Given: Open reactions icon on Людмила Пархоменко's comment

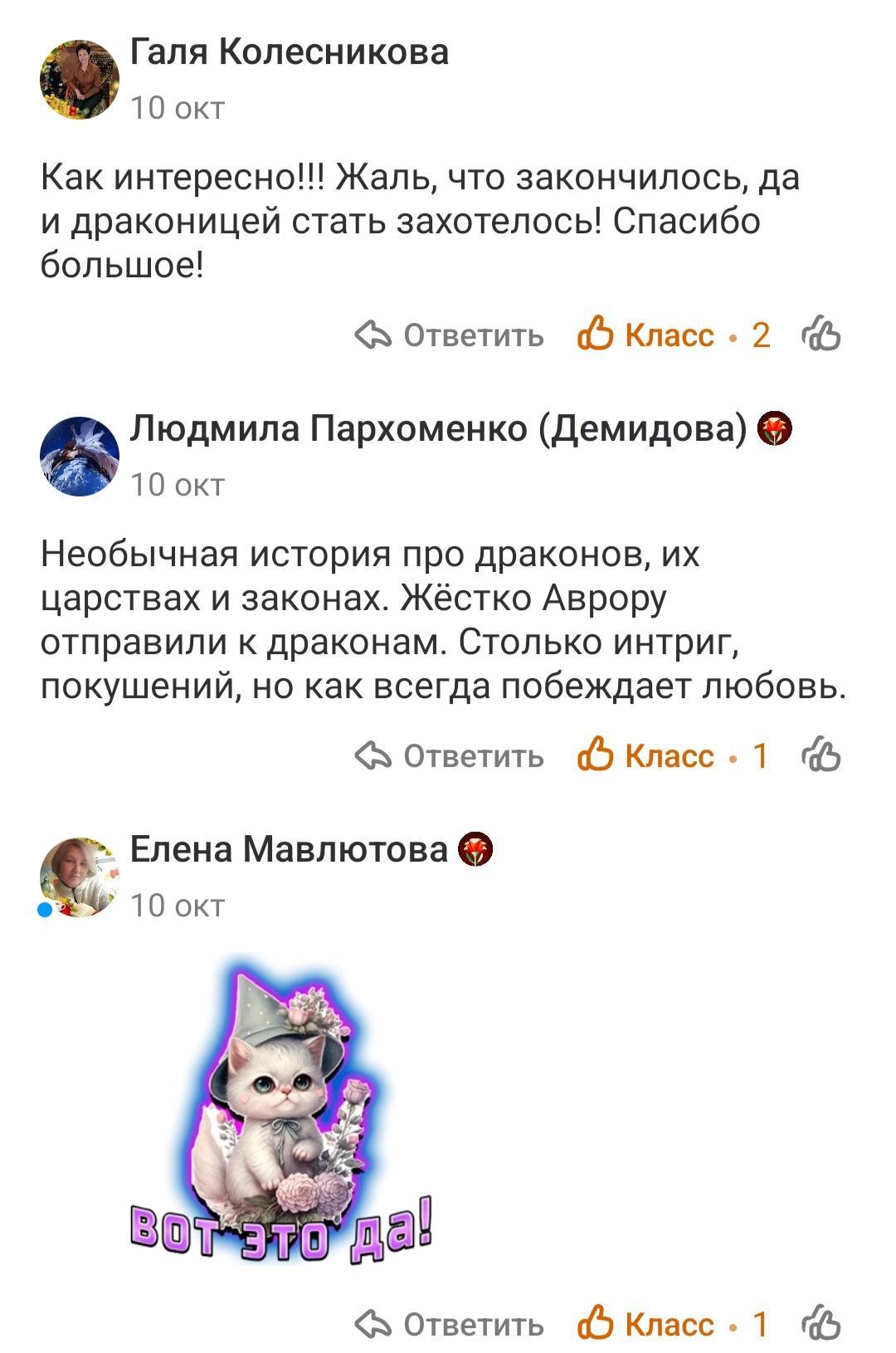Looking at the screenshot, I should (821, 756).
